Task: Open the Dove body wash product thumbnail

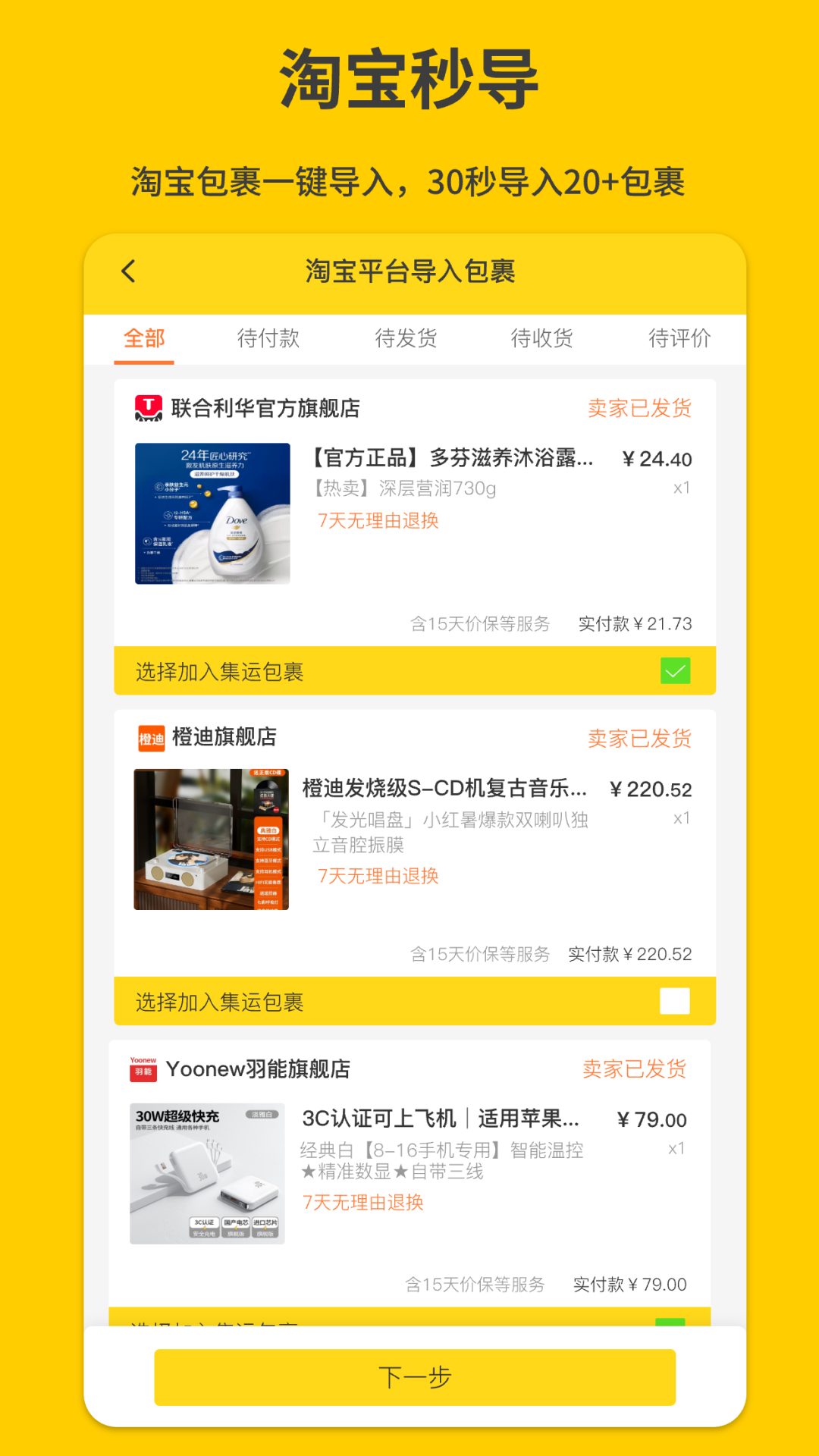Action: (211, 513)
